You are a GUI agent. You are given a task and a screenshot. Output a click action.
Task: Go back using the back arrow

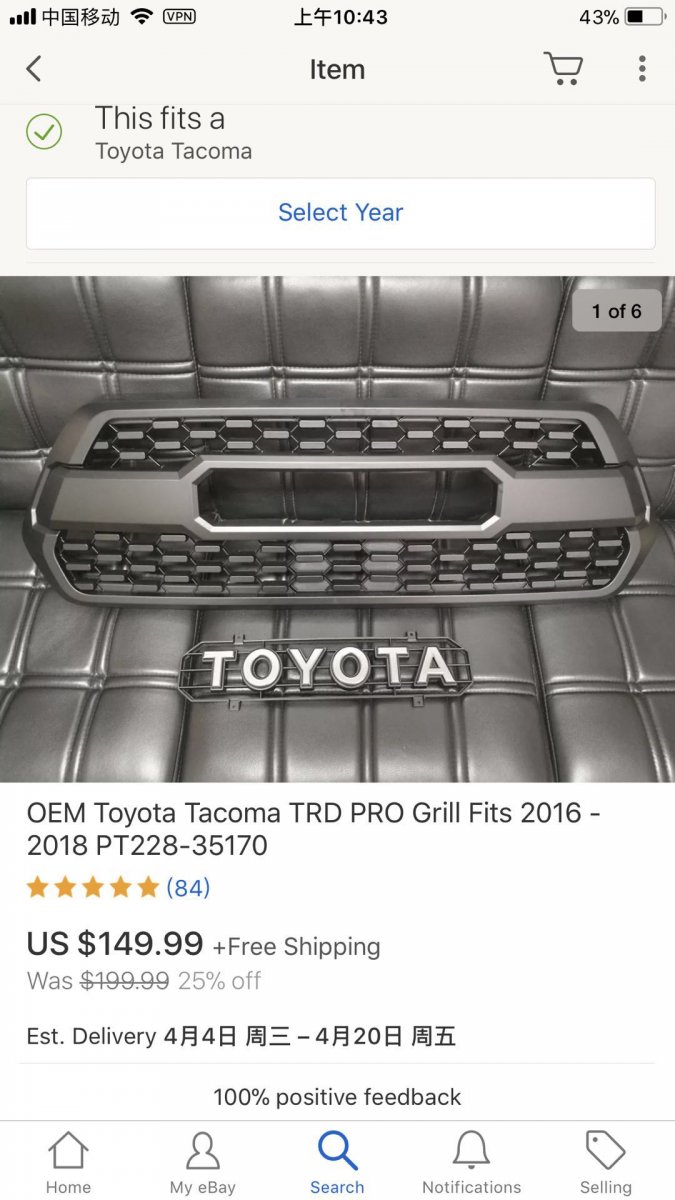34,69
